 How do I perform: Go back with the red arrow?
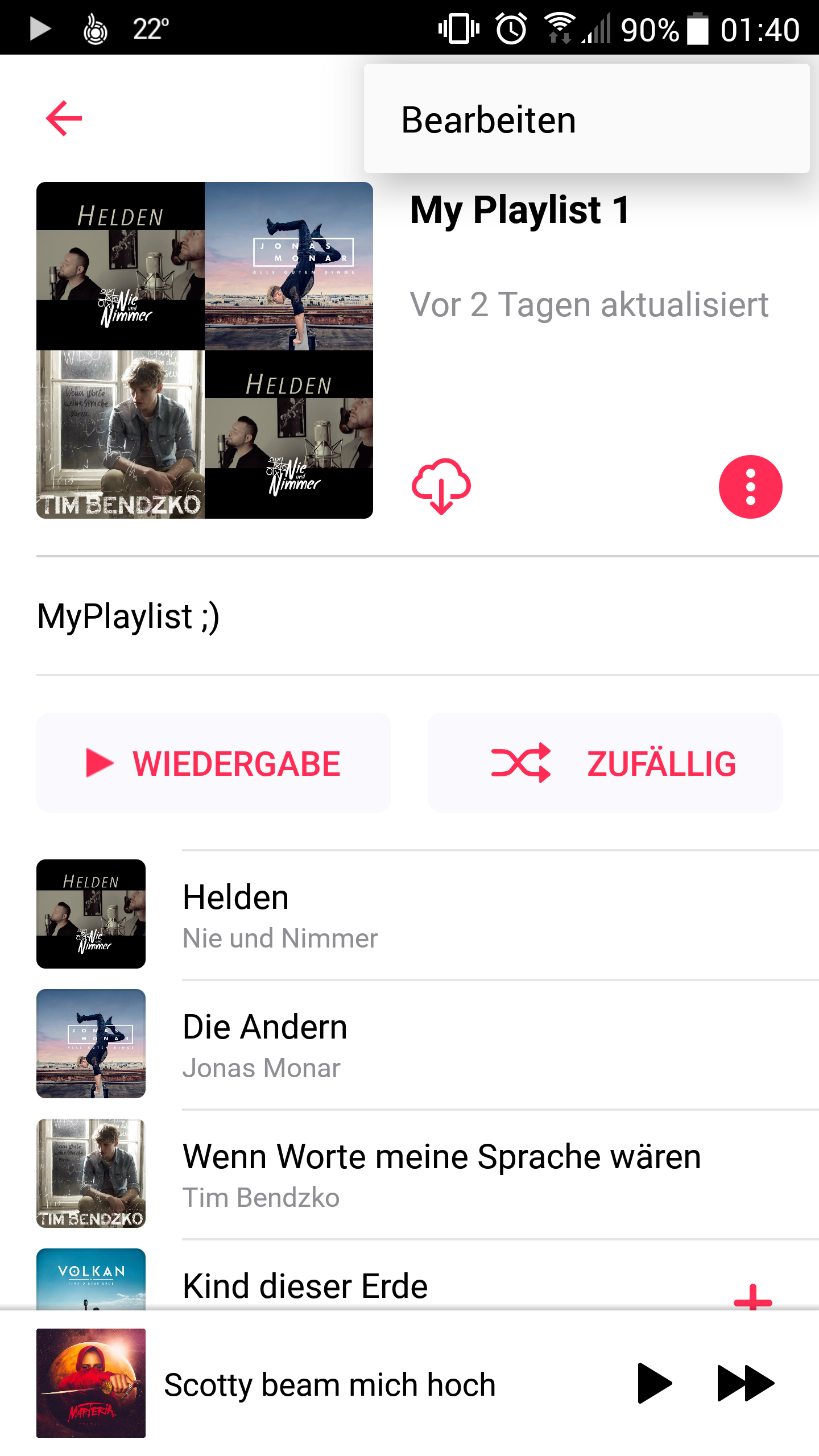coord(64,118)
